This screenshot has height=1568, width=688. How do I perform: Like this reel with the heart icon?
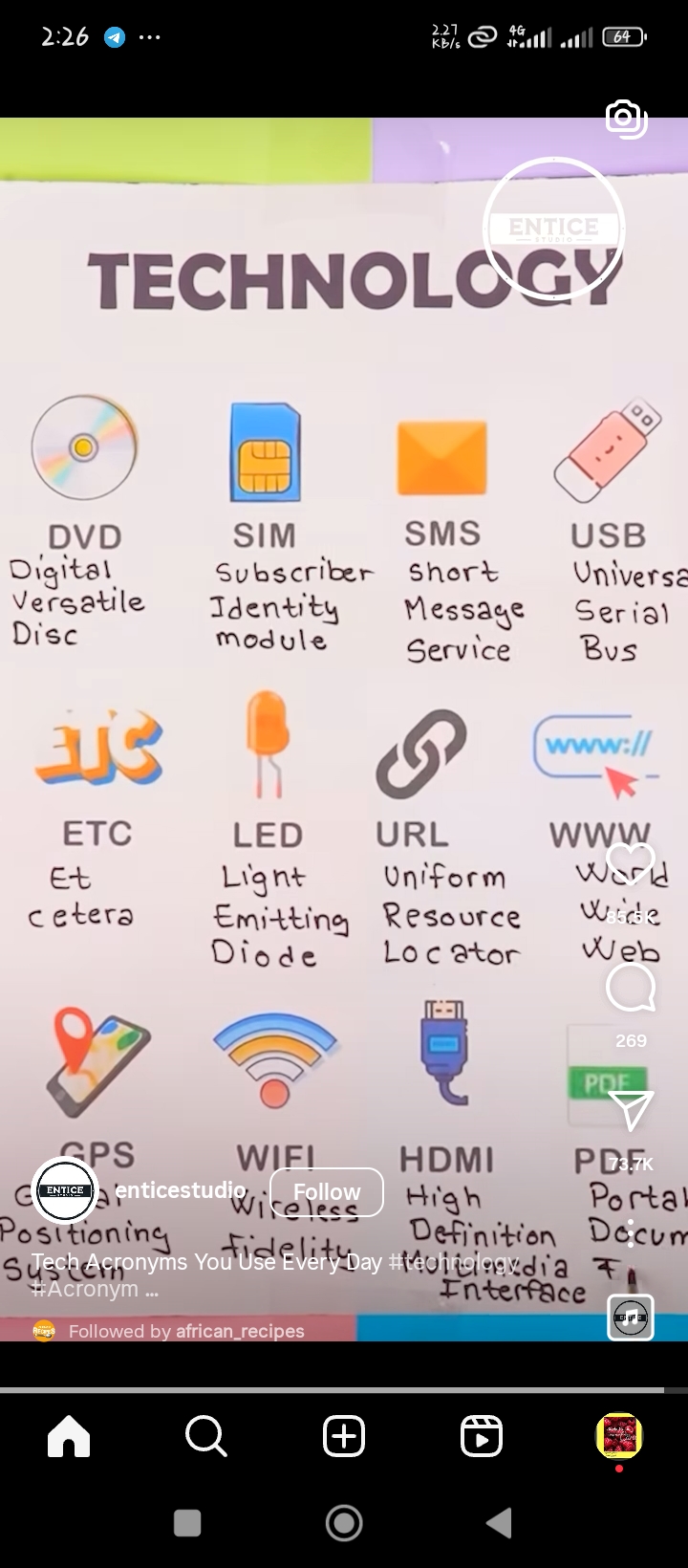click(x=631, y=864)
